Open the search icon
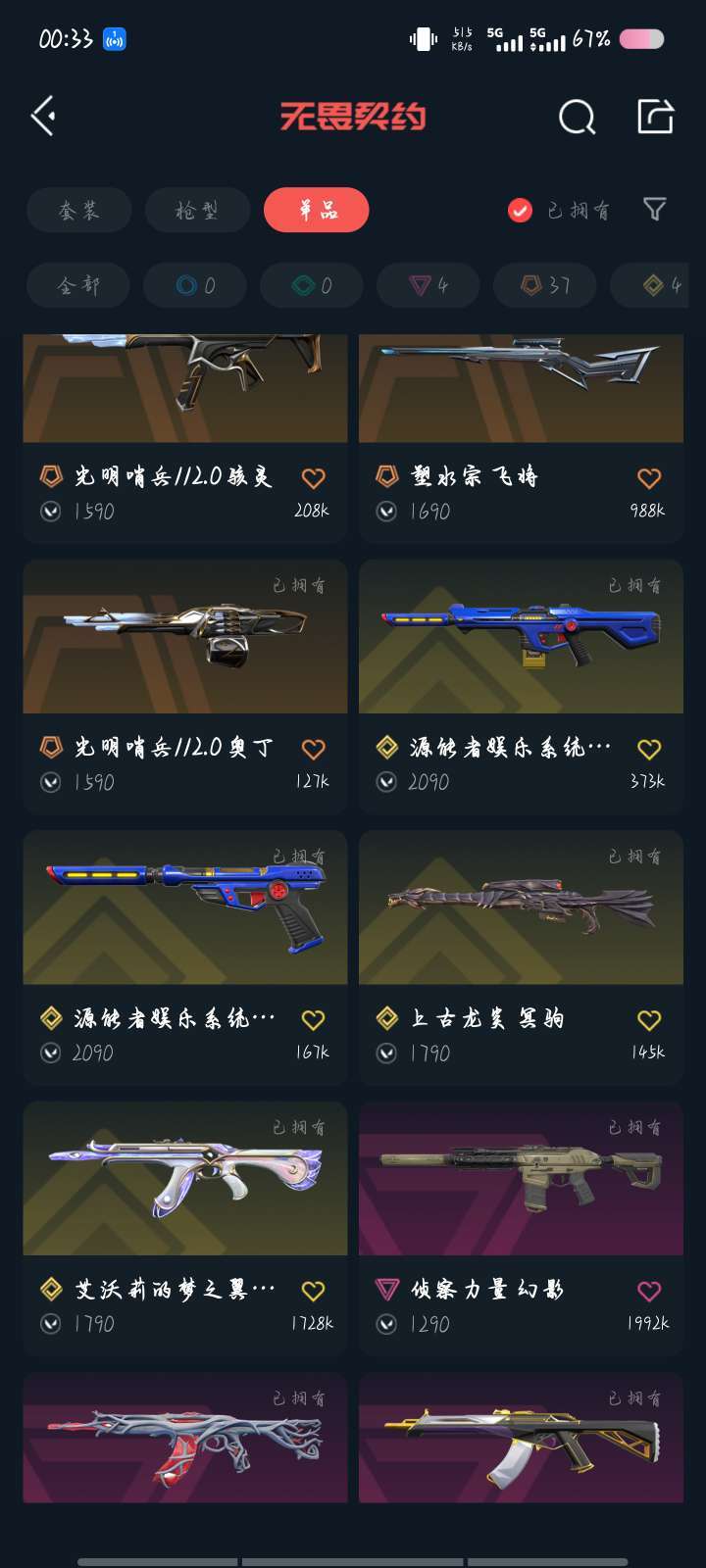706x1568 pixels. click(577, 118)
